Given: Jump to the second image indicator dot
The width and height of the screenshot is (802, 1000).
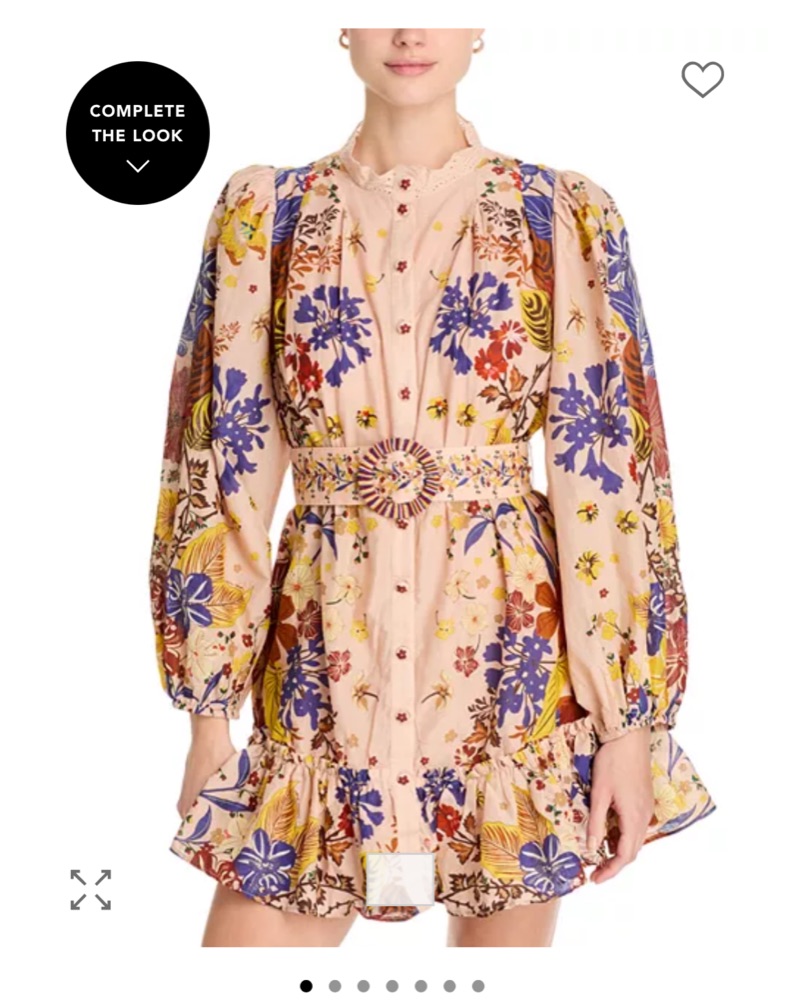Looking at the screenshot, I should point(335,986).
